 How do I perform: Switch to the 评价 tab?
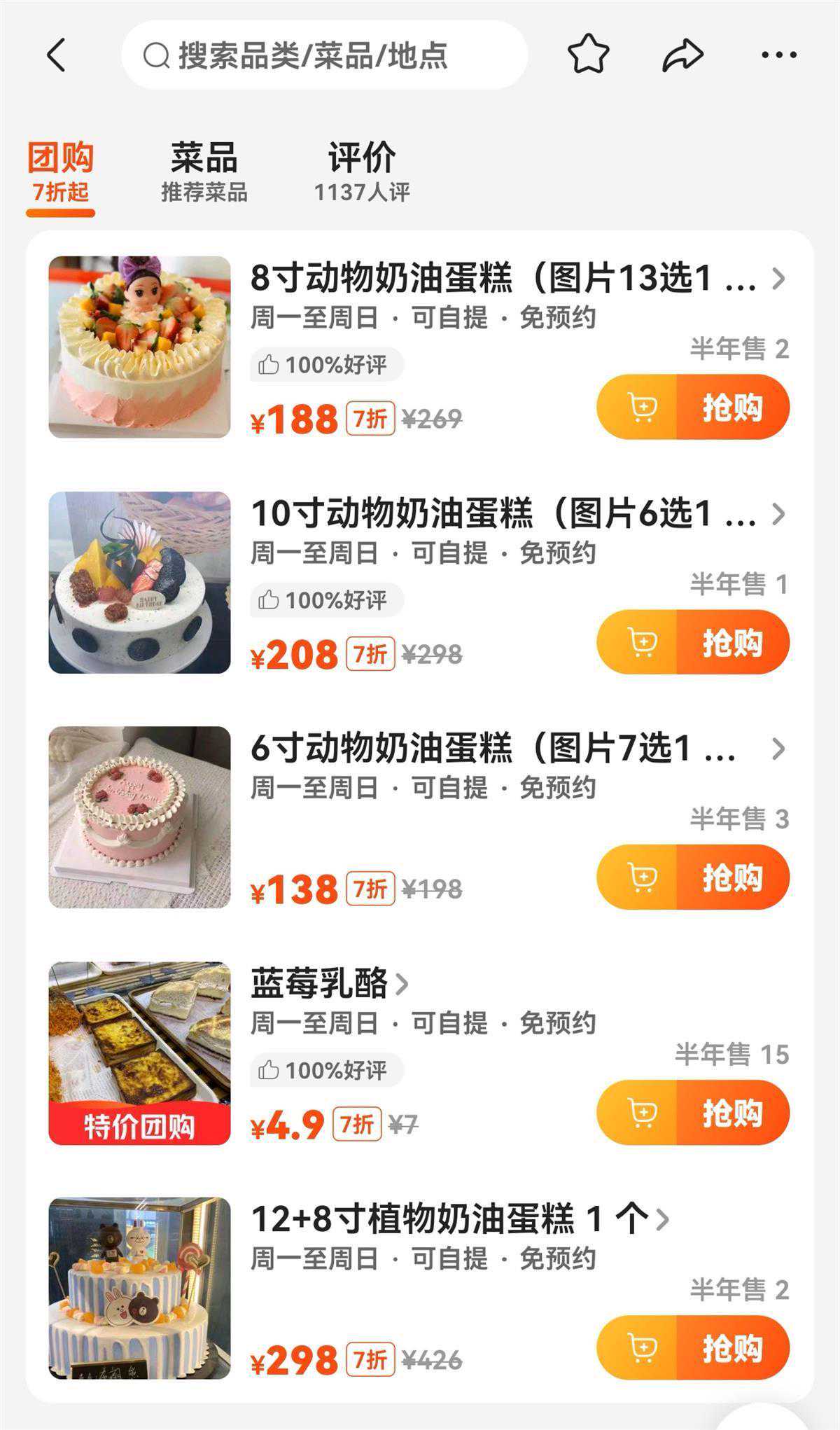pyautogui.click(x=361, y=172)
